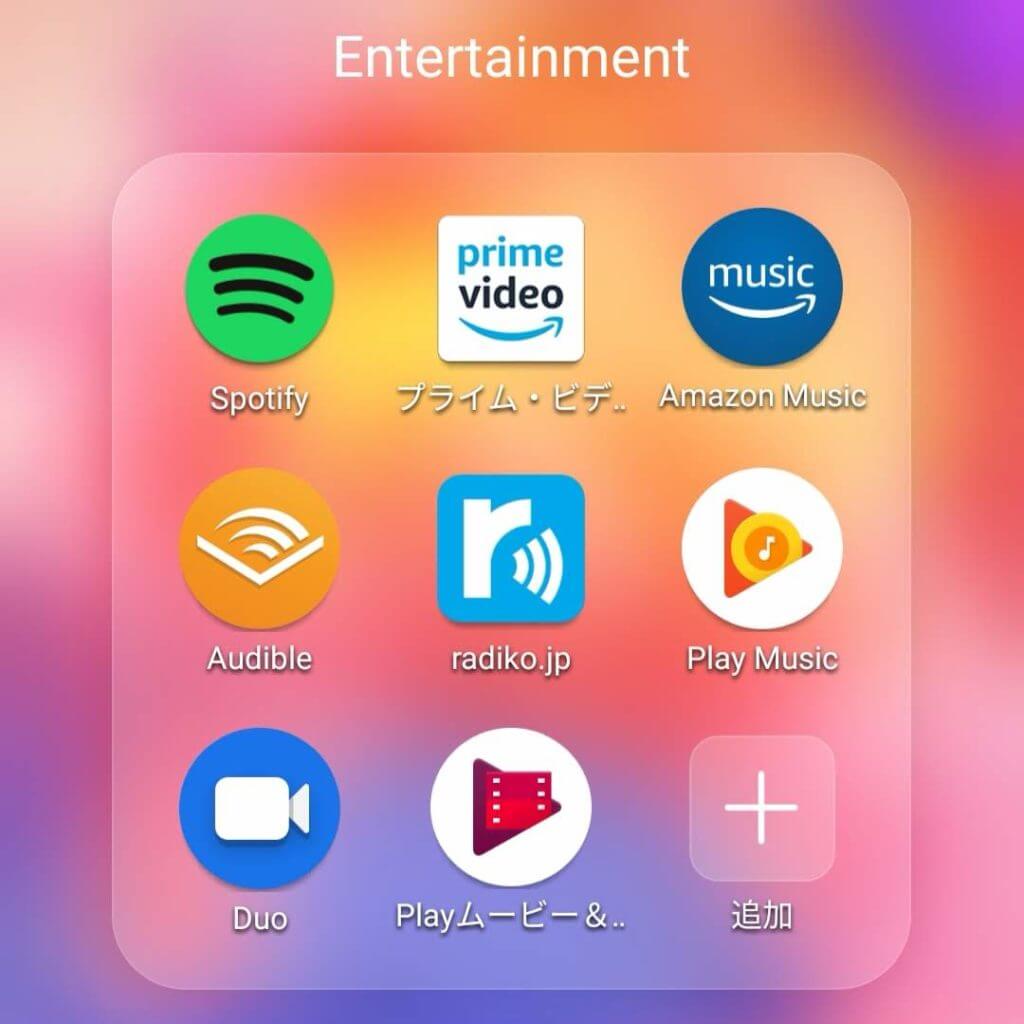Open Play Movies app
Screen dimensions: 1024x1024
pyautogui.click(x=511, y=808)
